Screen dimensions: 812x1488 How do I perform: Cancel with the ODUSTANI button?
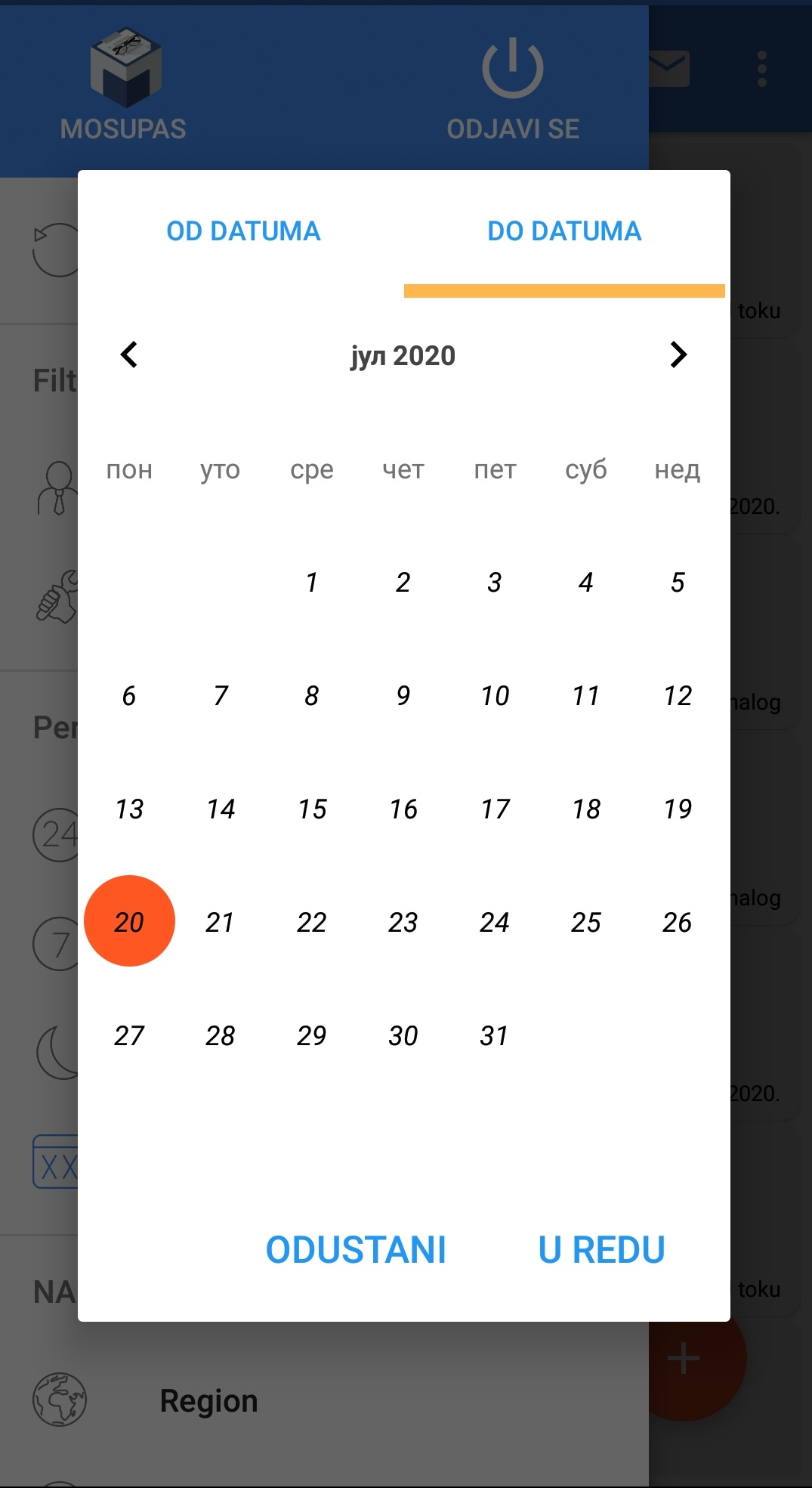click(356, 1250)
